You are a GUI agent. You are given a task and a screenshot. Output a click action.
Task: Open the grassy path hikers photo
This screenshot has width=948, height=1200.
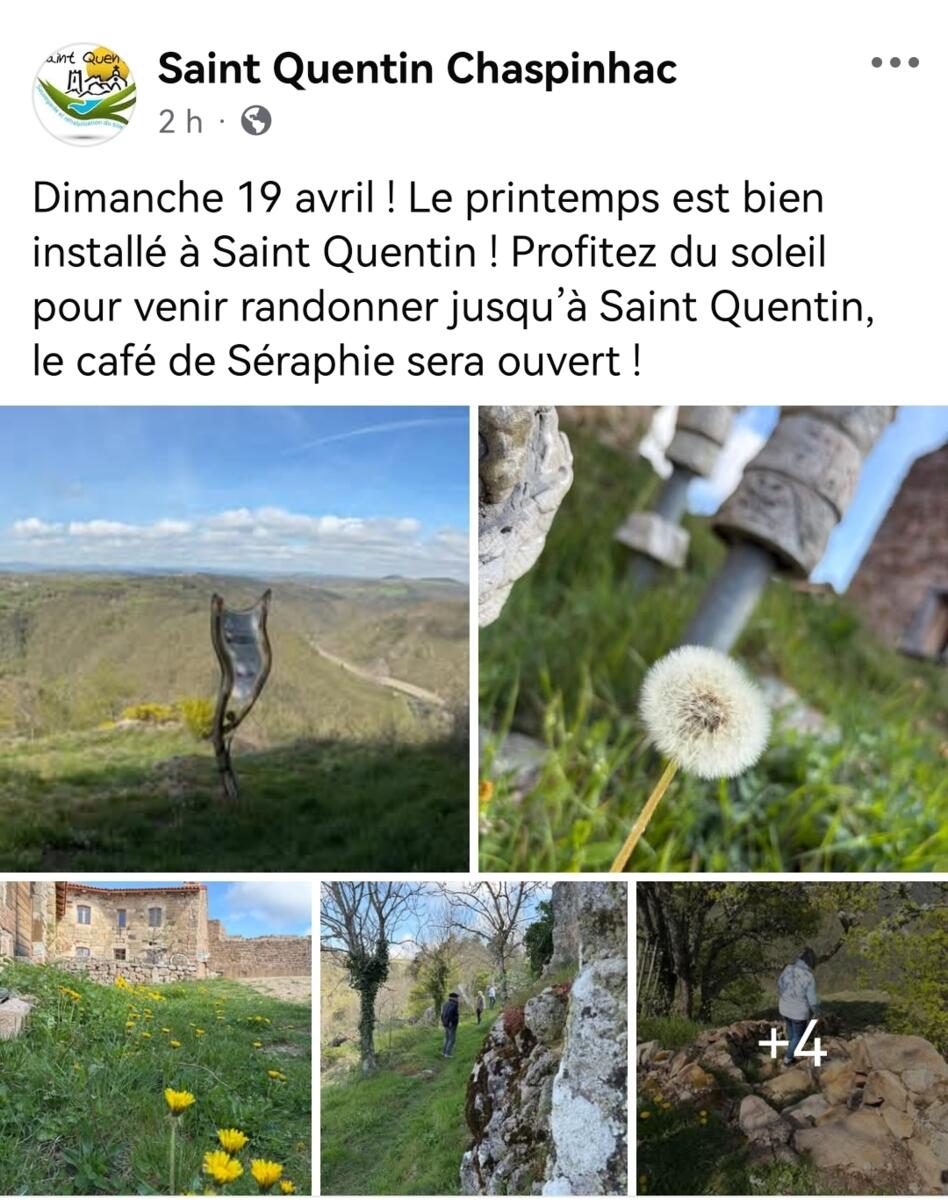tap(473, 1037)
